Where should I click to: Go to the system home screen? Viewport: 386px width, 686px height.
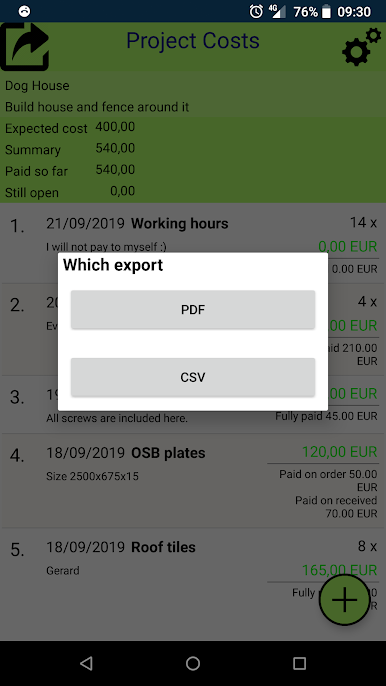[193, 663]
